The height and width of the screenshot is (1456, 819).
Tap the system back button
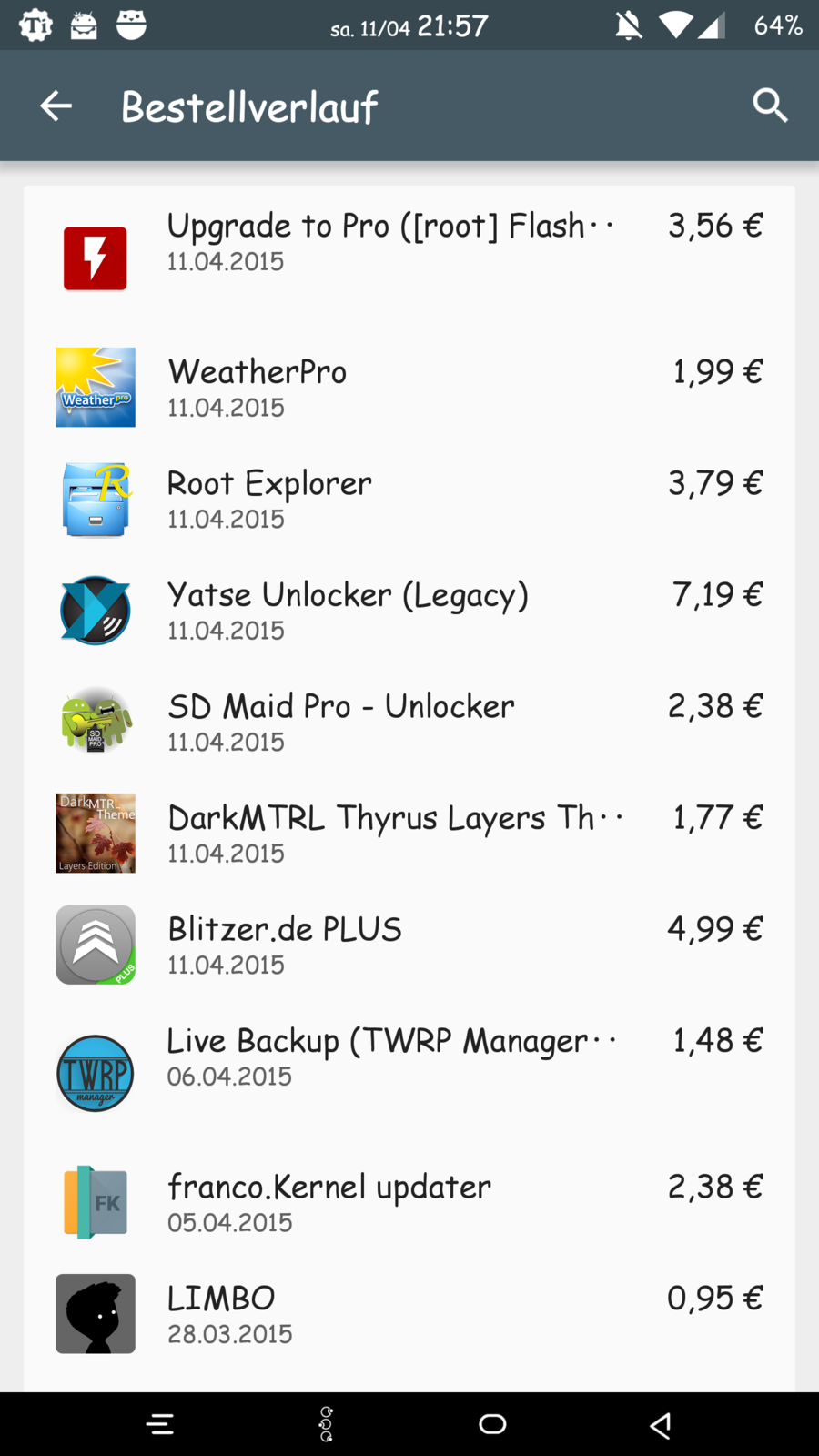point(661,1424)
